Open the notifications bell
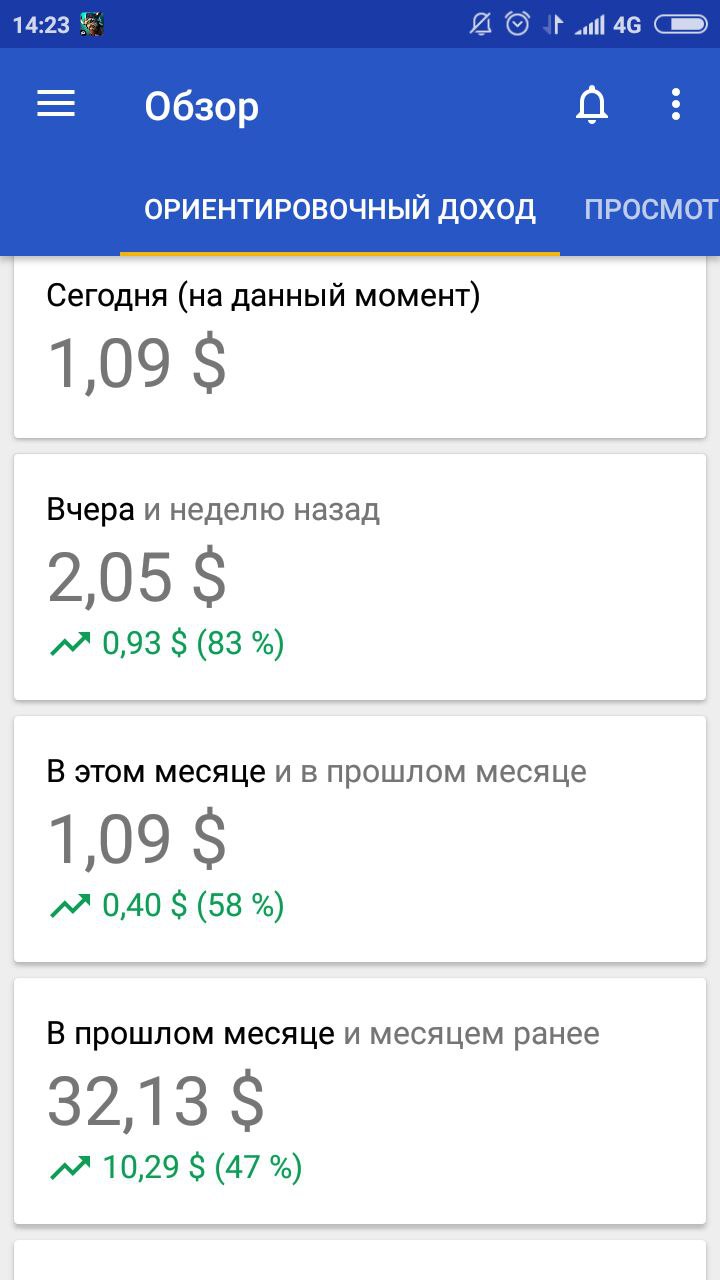720x1280 pixels. [592, 104]
